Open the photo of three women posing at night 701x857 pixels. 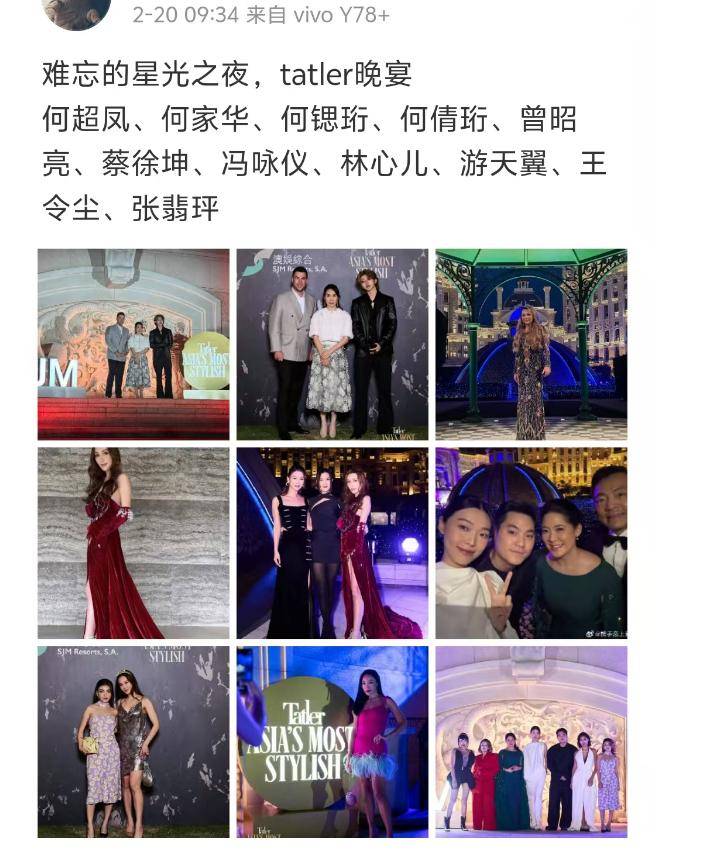pyautogui.click(x=332, y=542)
